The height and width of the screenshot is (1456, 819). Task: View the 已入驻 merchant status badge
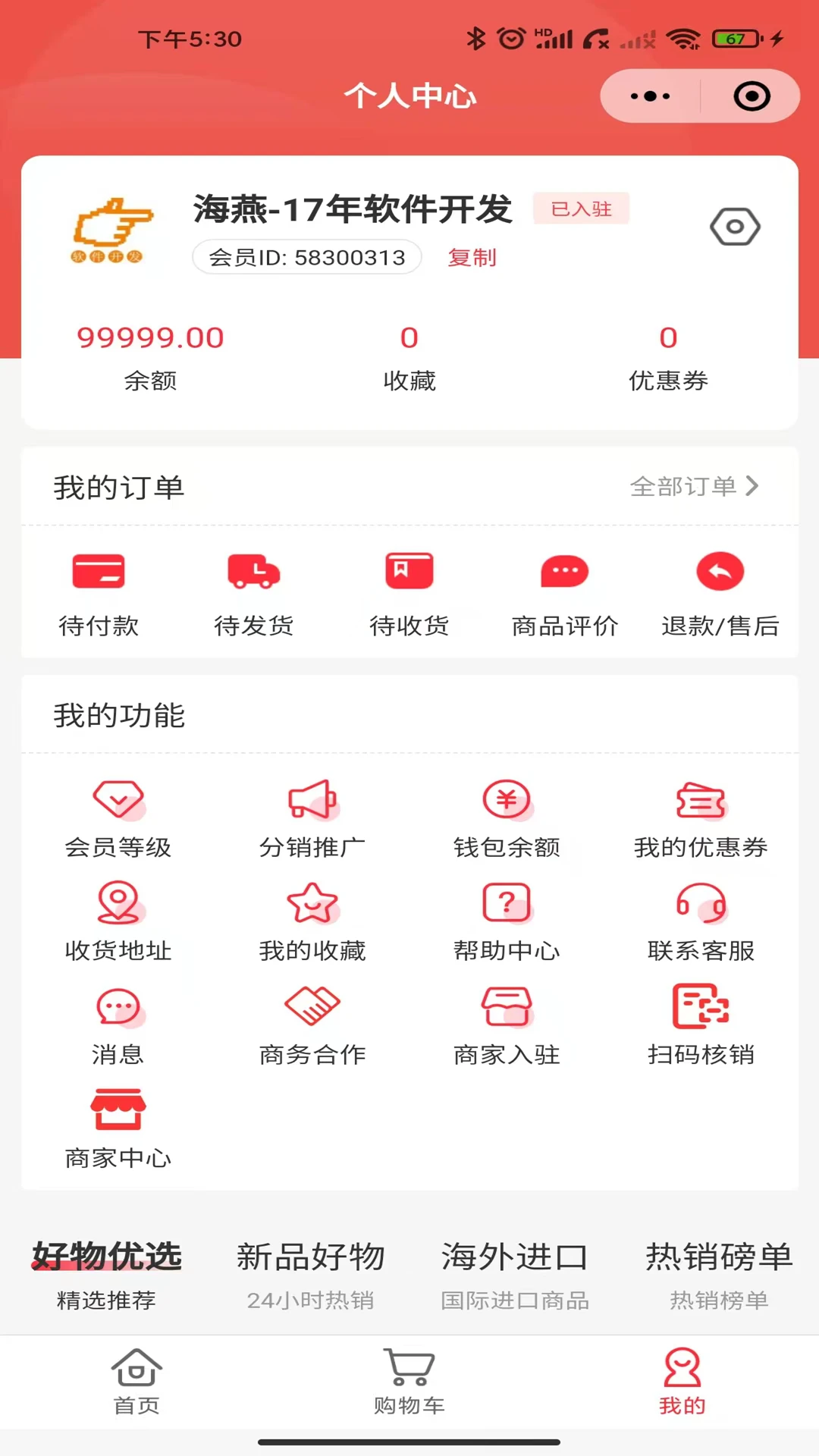[x=580, y=209]
